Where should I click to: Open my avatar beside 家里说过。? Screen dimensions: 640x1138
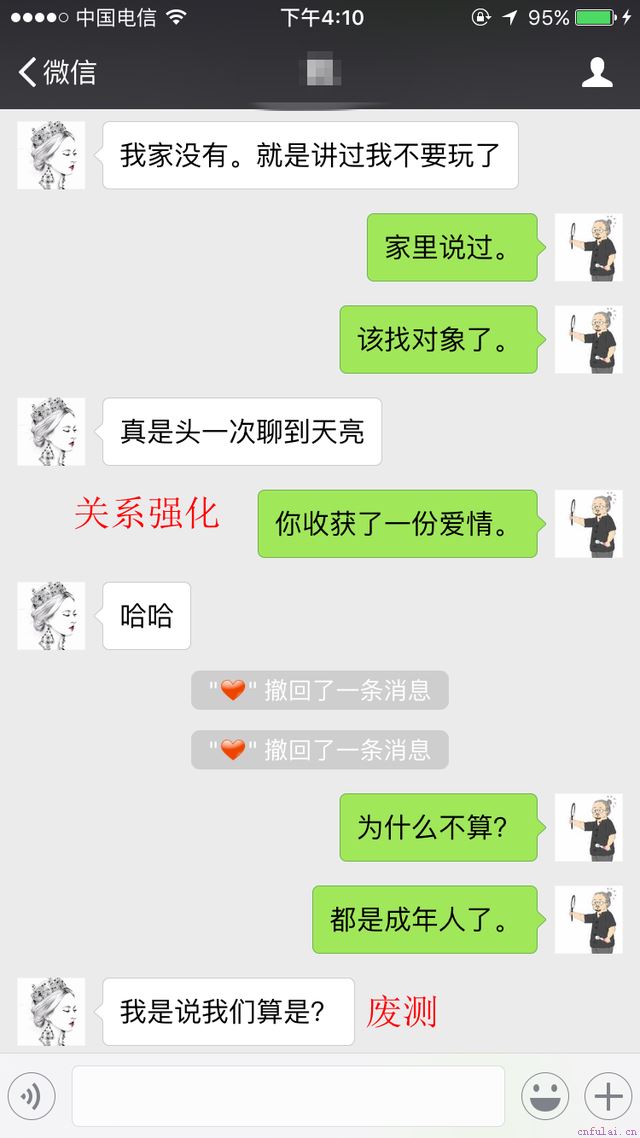pos(588,247)
